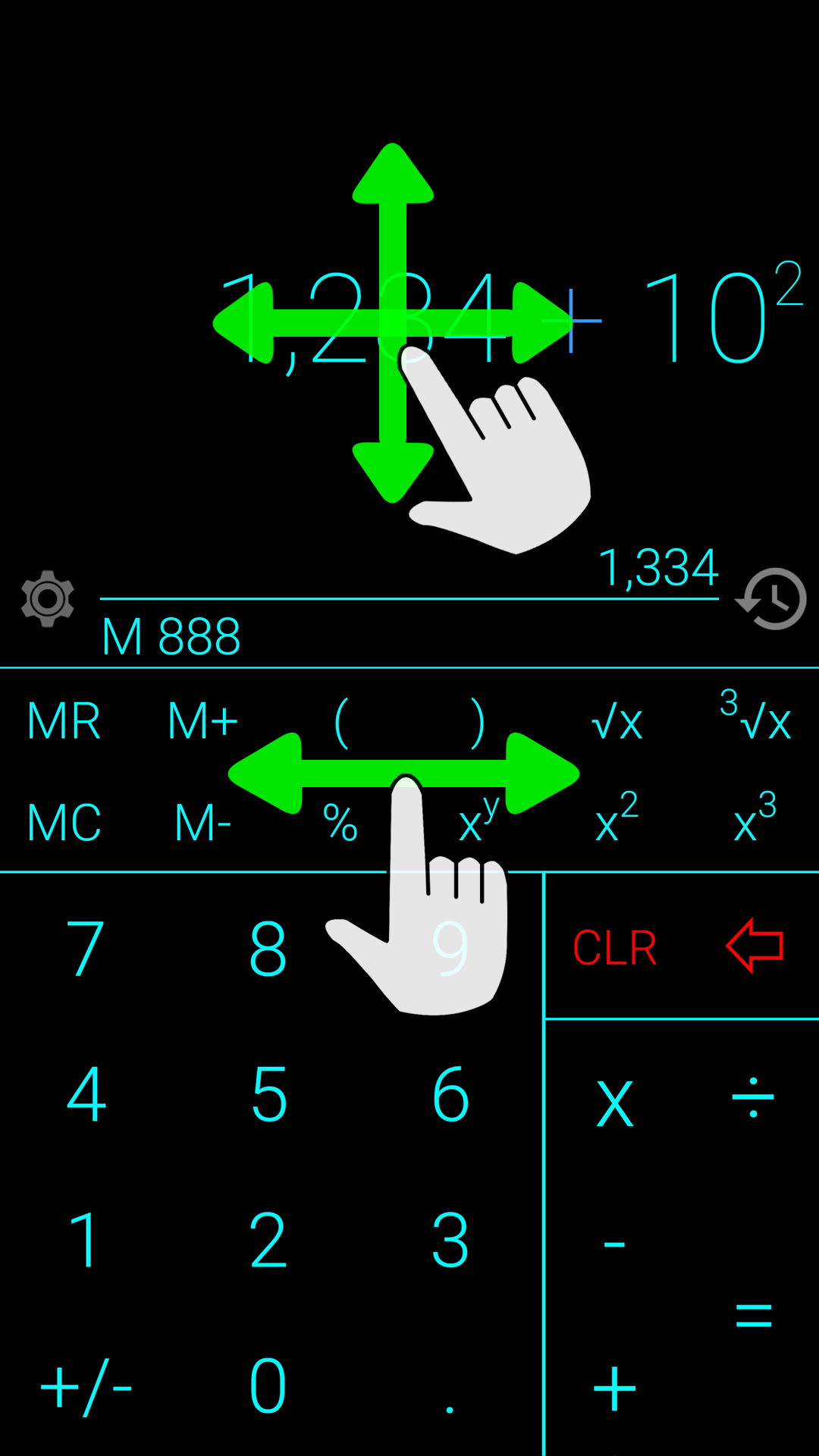The width and height of the screenshot is (819, 1456).
Task: Tap the equals = key
Action: [753, 1316]
